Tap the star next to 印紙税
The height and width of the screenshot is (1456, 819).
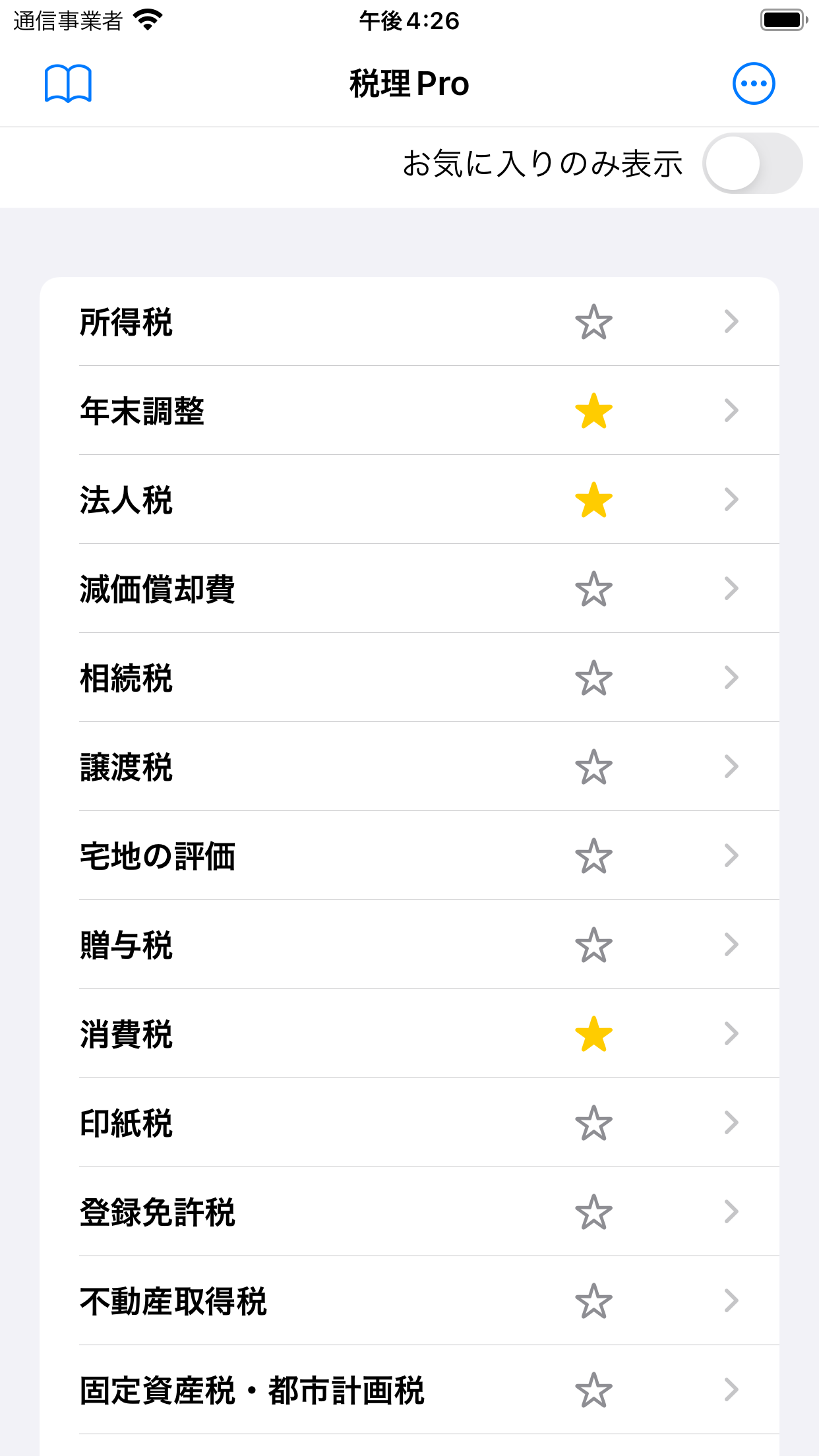pyautogui.click(x=593, y=1123)
